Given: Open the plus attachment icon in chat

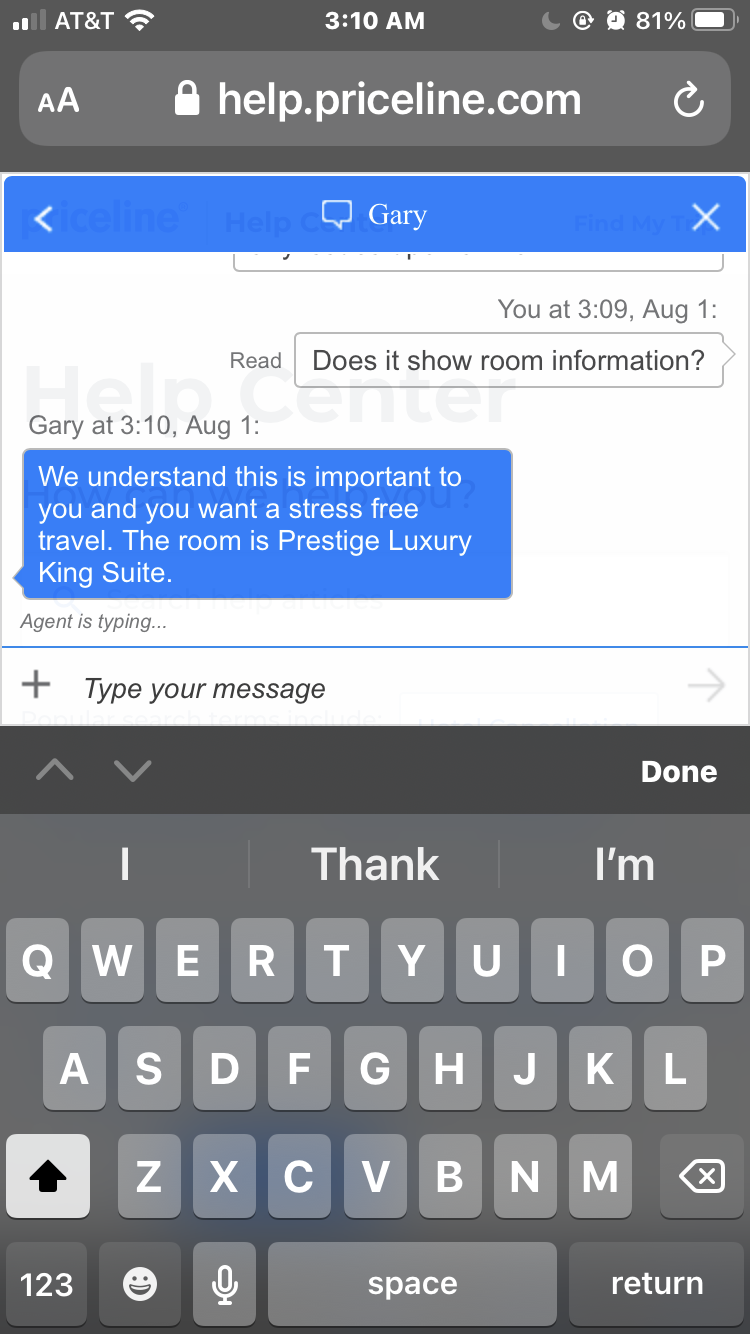Looking at the screenshot, I should 36,685.
